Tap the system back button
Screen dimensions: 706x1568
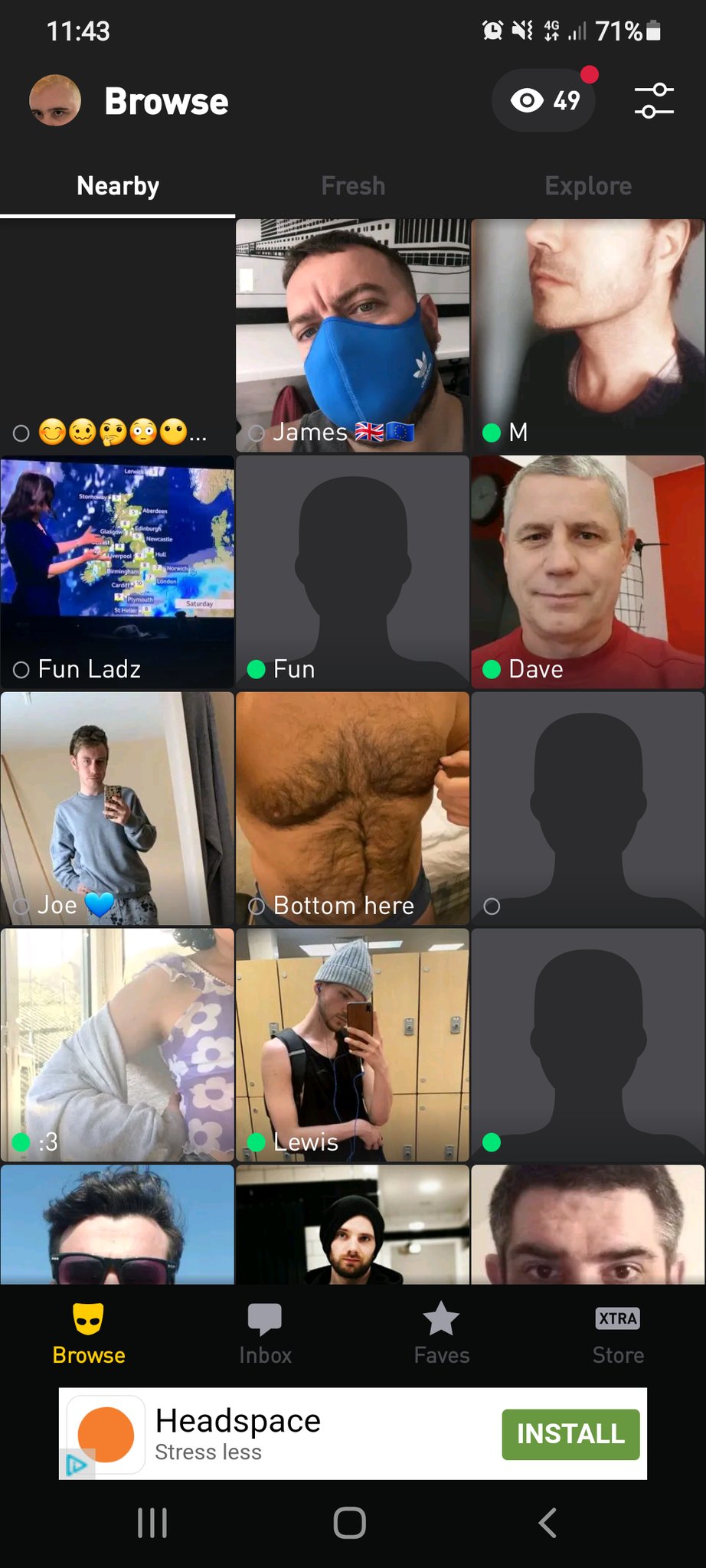click(x=547, y=1522)
